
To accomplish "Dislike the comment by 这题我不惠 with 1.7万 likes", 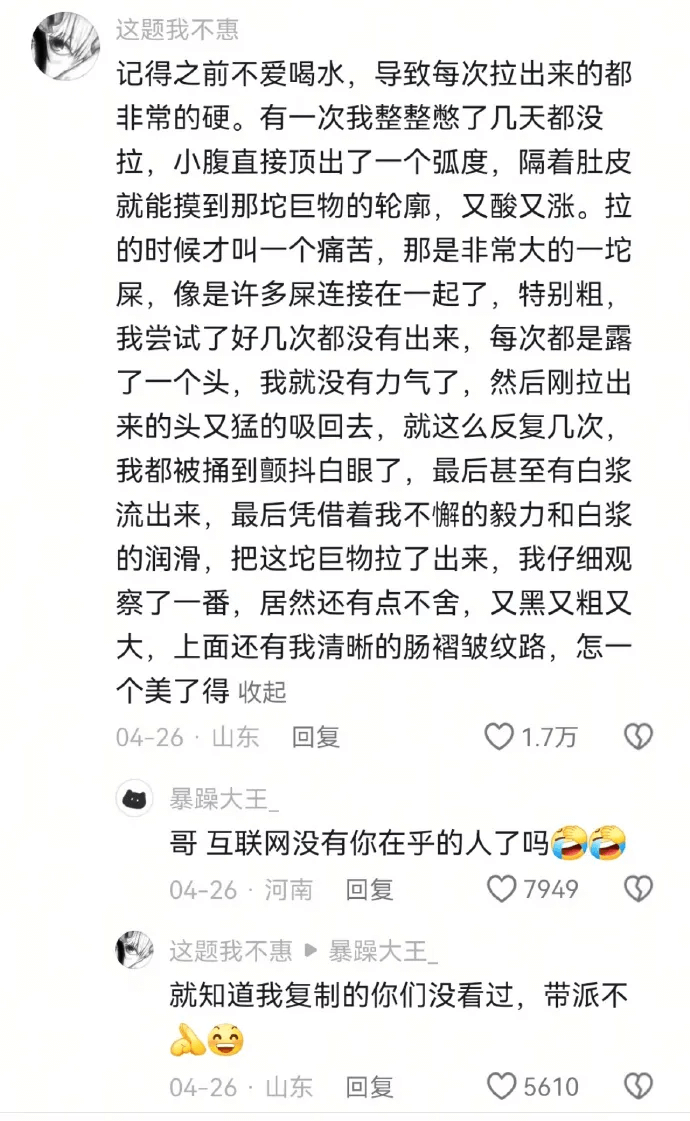I will [638, 736].
